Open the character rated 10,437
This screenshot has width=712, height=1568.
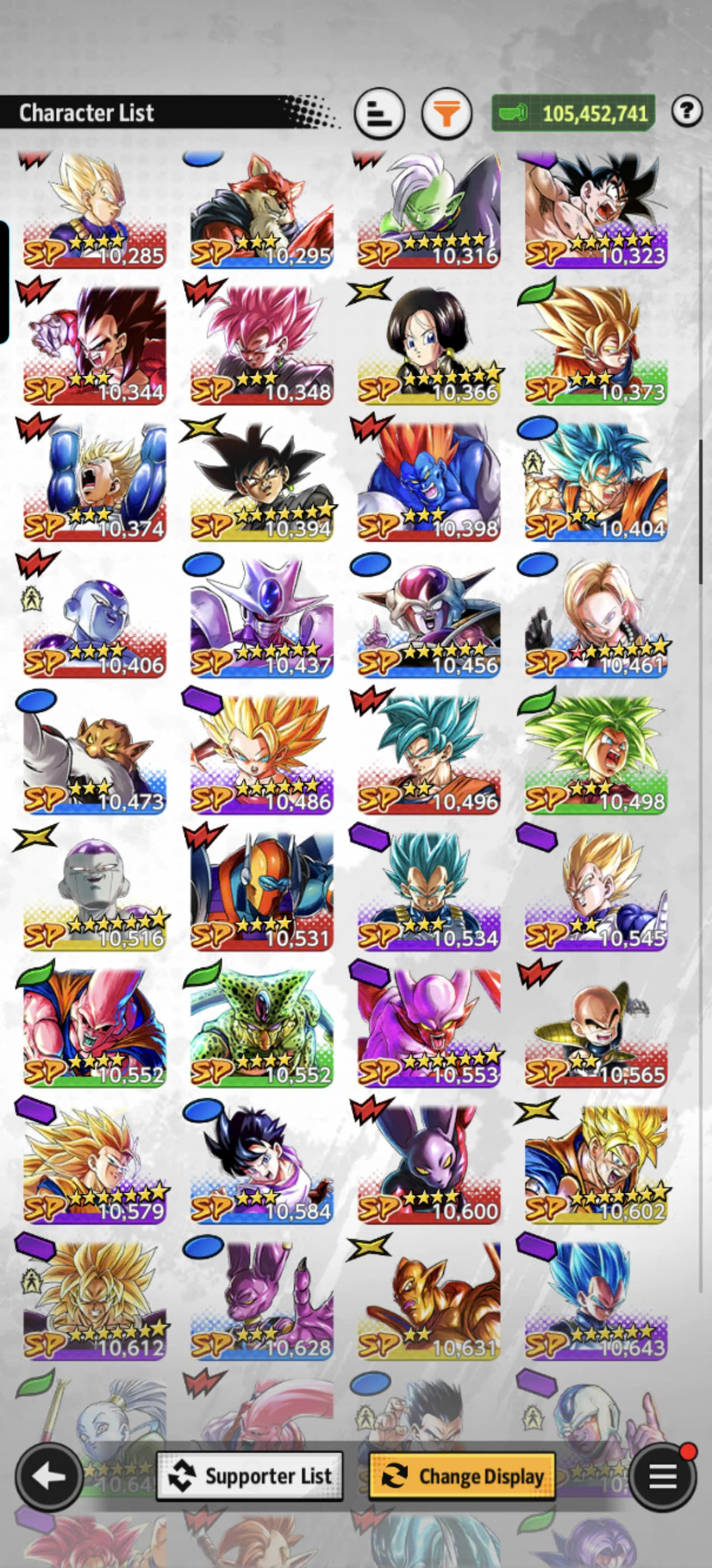[x=261, y=618]
